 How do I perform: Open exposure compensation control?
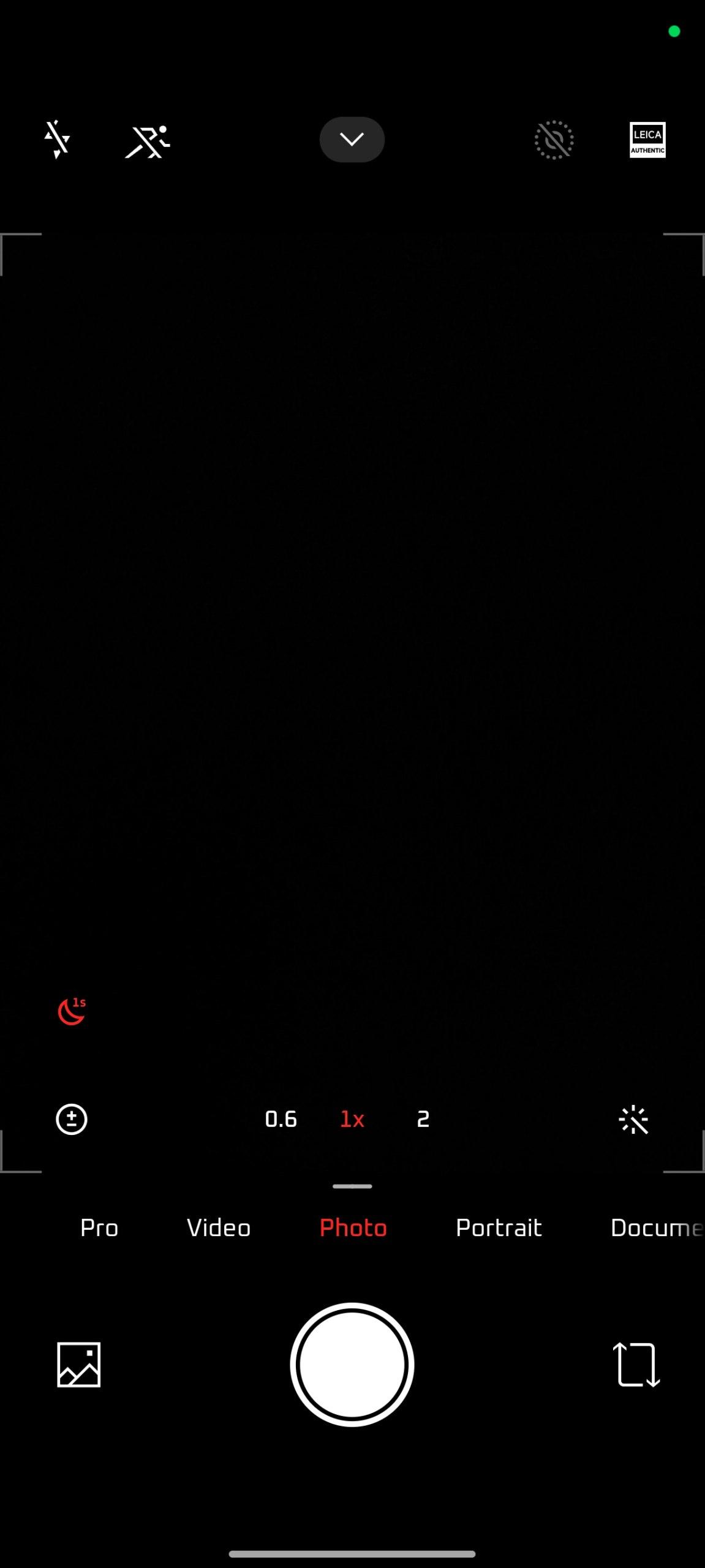click(72, 1120)
